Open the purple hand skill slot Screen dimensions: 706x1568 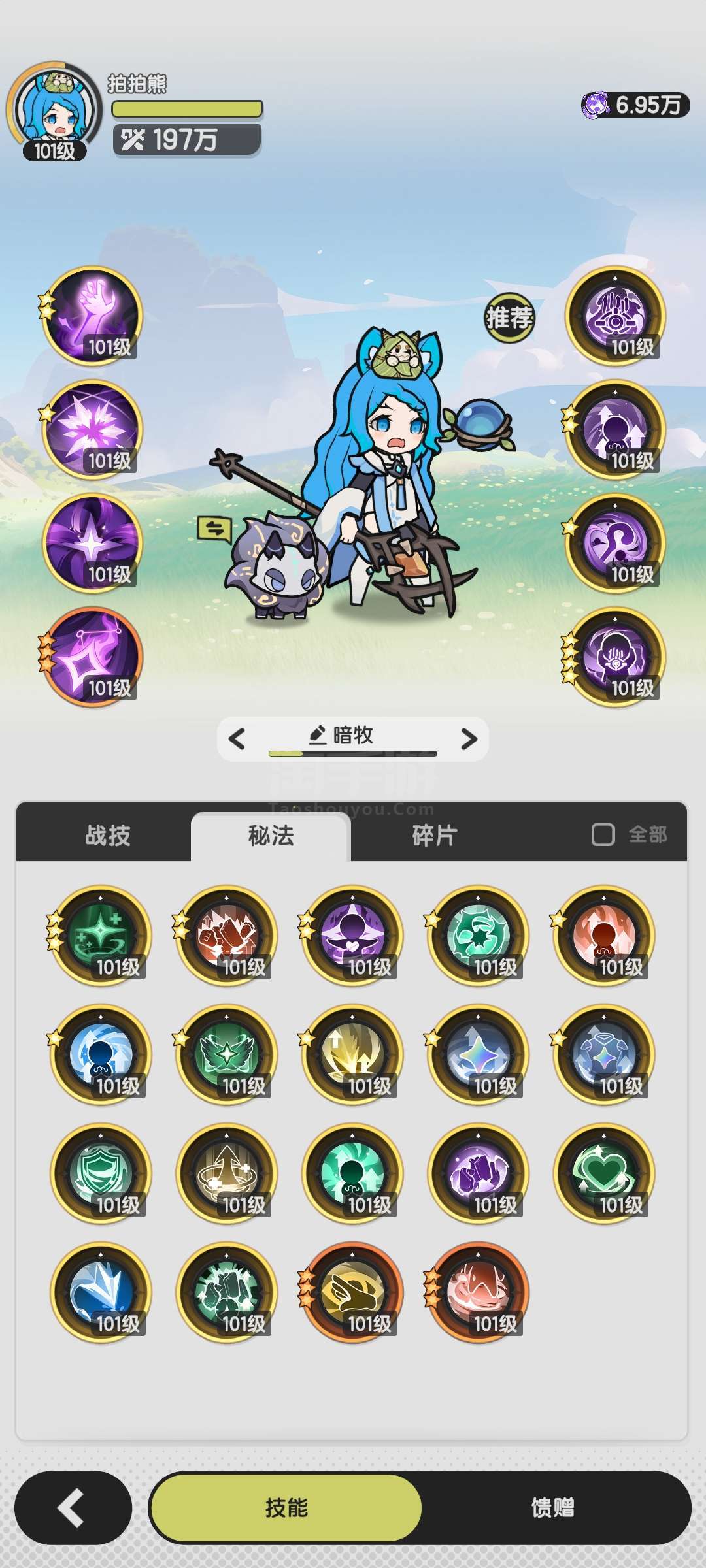point(92,316)
